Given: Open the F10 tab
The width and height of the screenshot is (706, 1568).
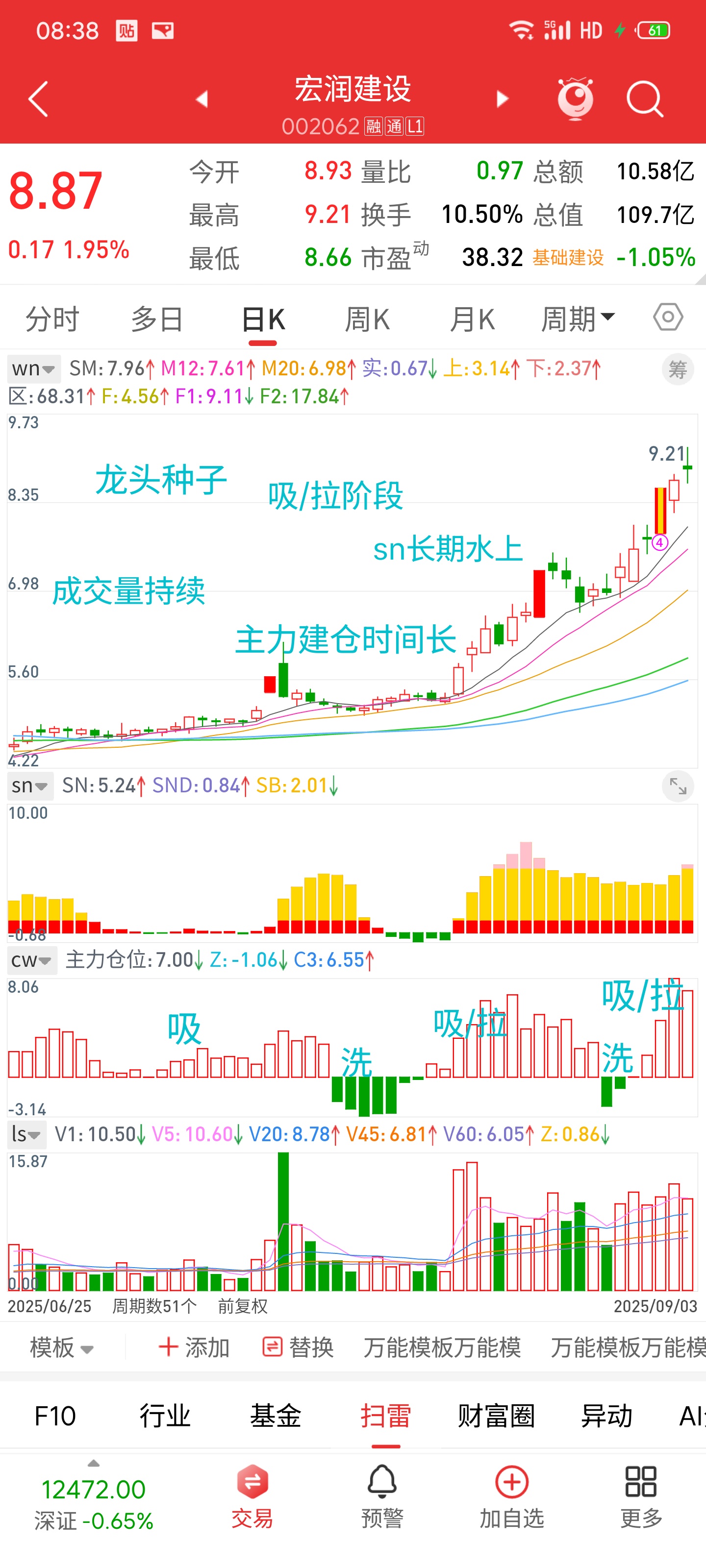Looking at the screenshot, I should [x=55, y=1416].
